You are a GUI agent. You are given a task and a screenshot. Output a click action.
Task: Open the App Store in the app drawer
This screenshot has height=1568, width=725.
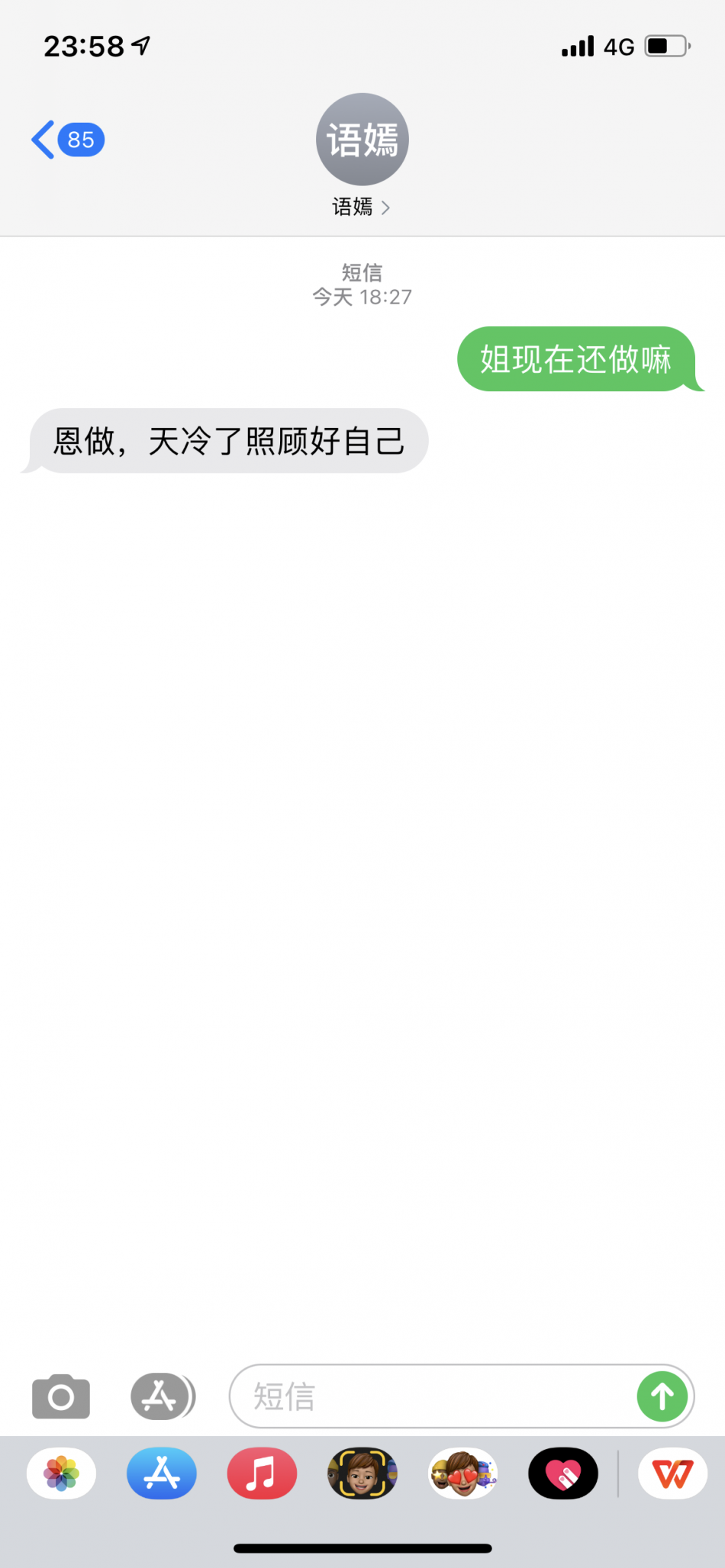pos(162,1473)
